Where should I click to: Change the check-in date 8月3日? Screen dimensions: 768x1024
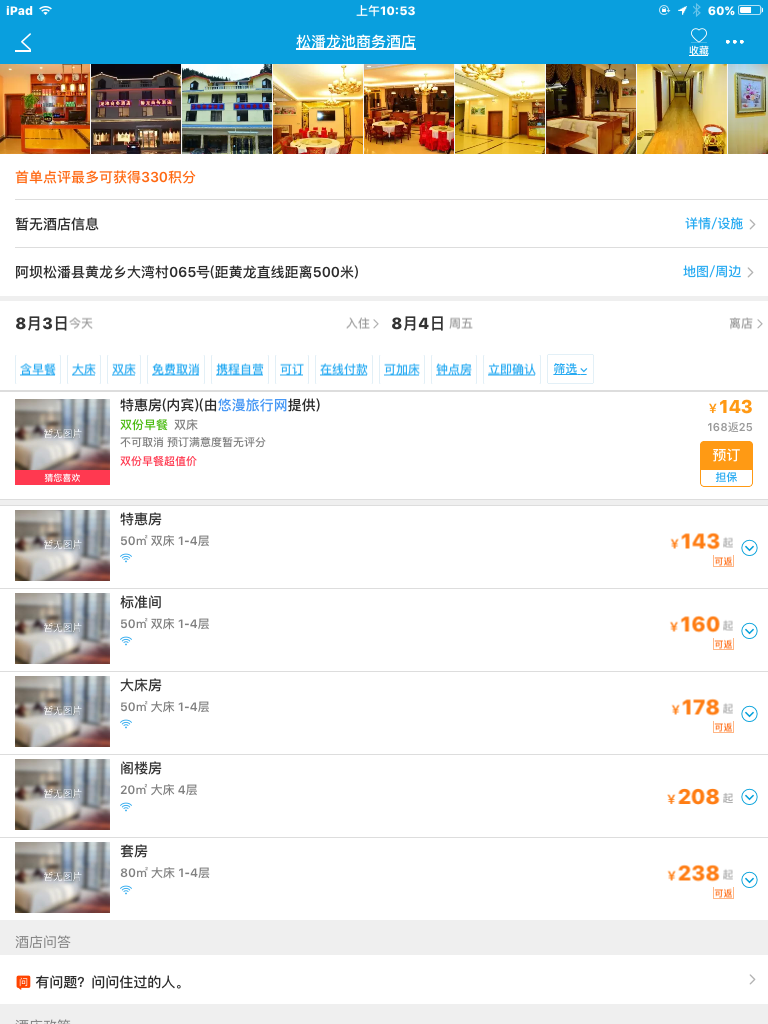click(x=42, y=323)
